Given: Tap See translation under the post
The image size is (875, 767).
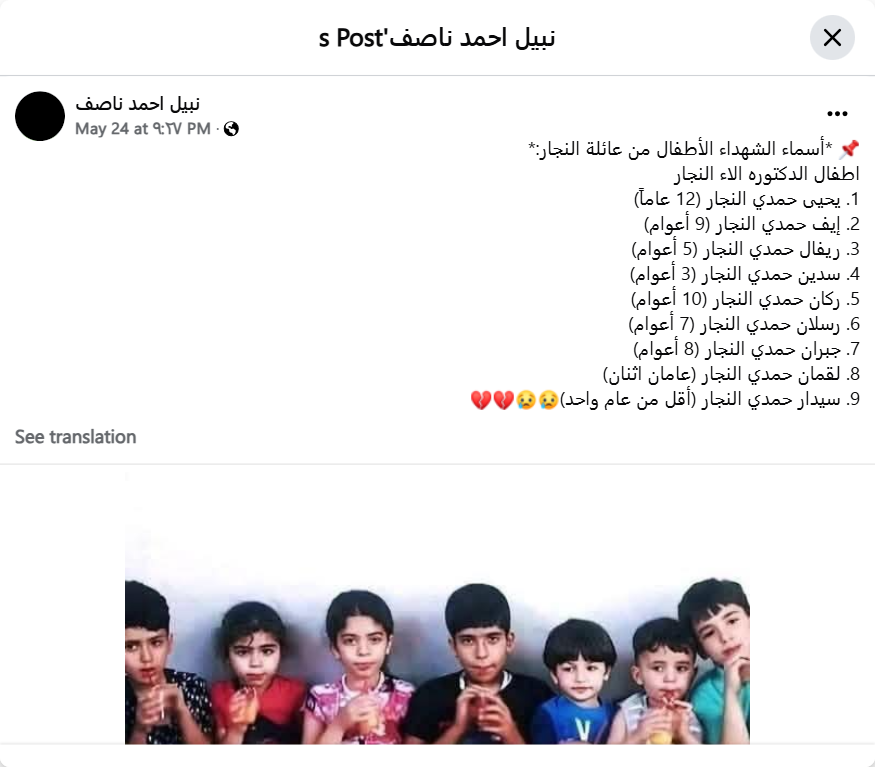Looking at the screenshot, I should (x=76, y=437).
